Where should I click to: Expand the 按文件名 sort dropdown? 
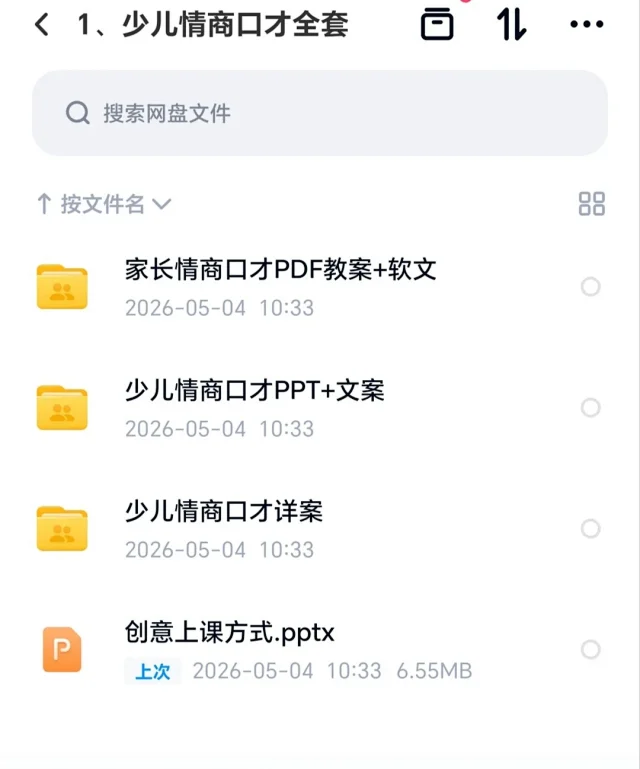click(104, 204)
